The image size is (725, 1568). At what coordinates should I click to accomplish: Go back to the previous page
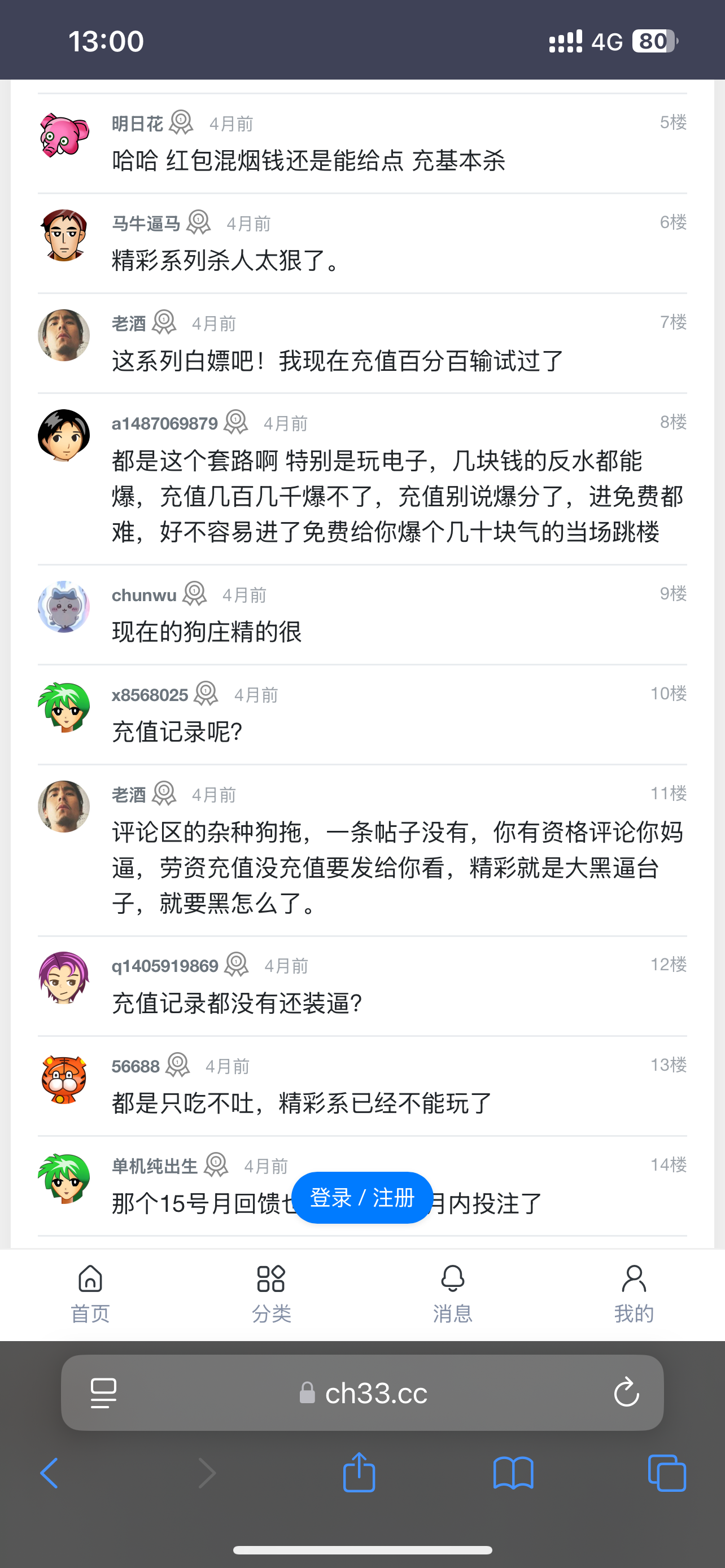49,1474
